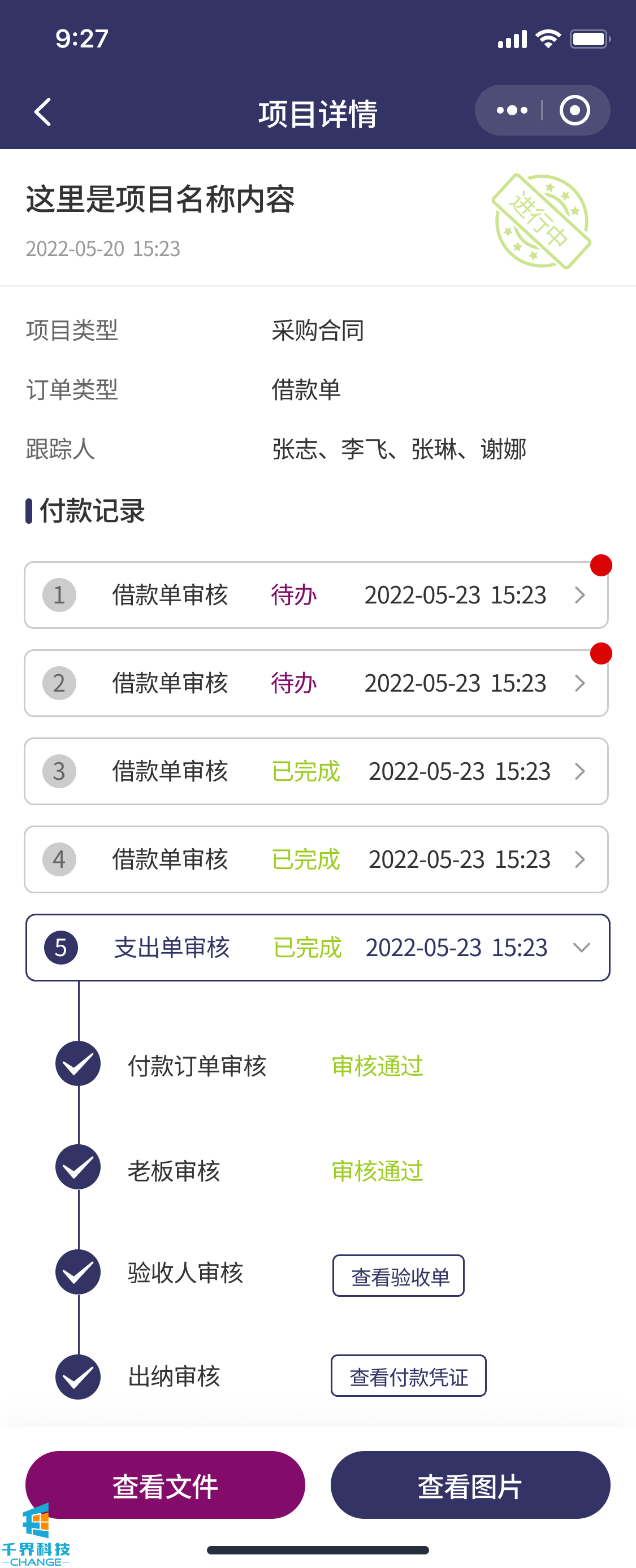Collapse record 5 支出单审核
This screenshot has height=1568, width=636.
[x=582, y=947]
